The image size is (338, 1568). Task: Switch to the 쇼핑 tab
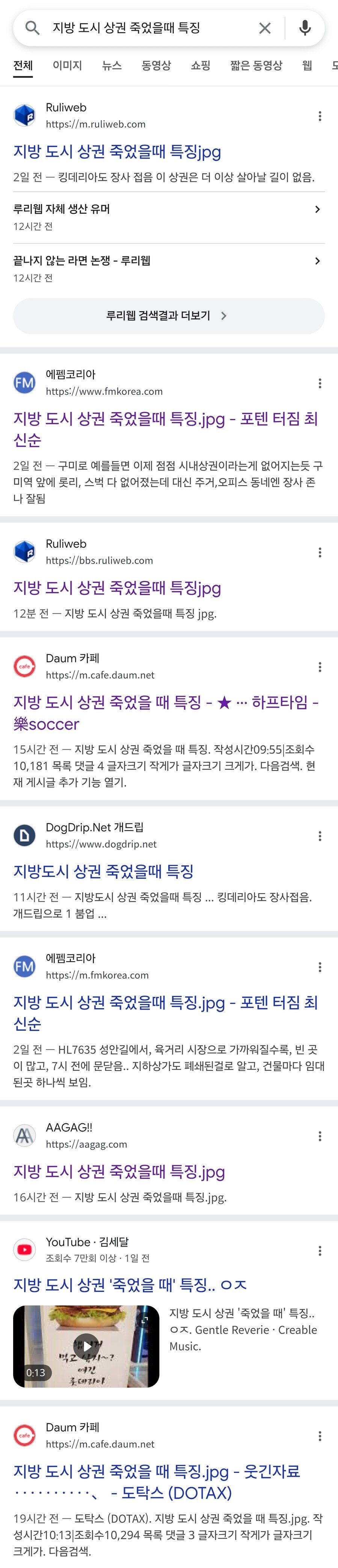tap(201, 66)
